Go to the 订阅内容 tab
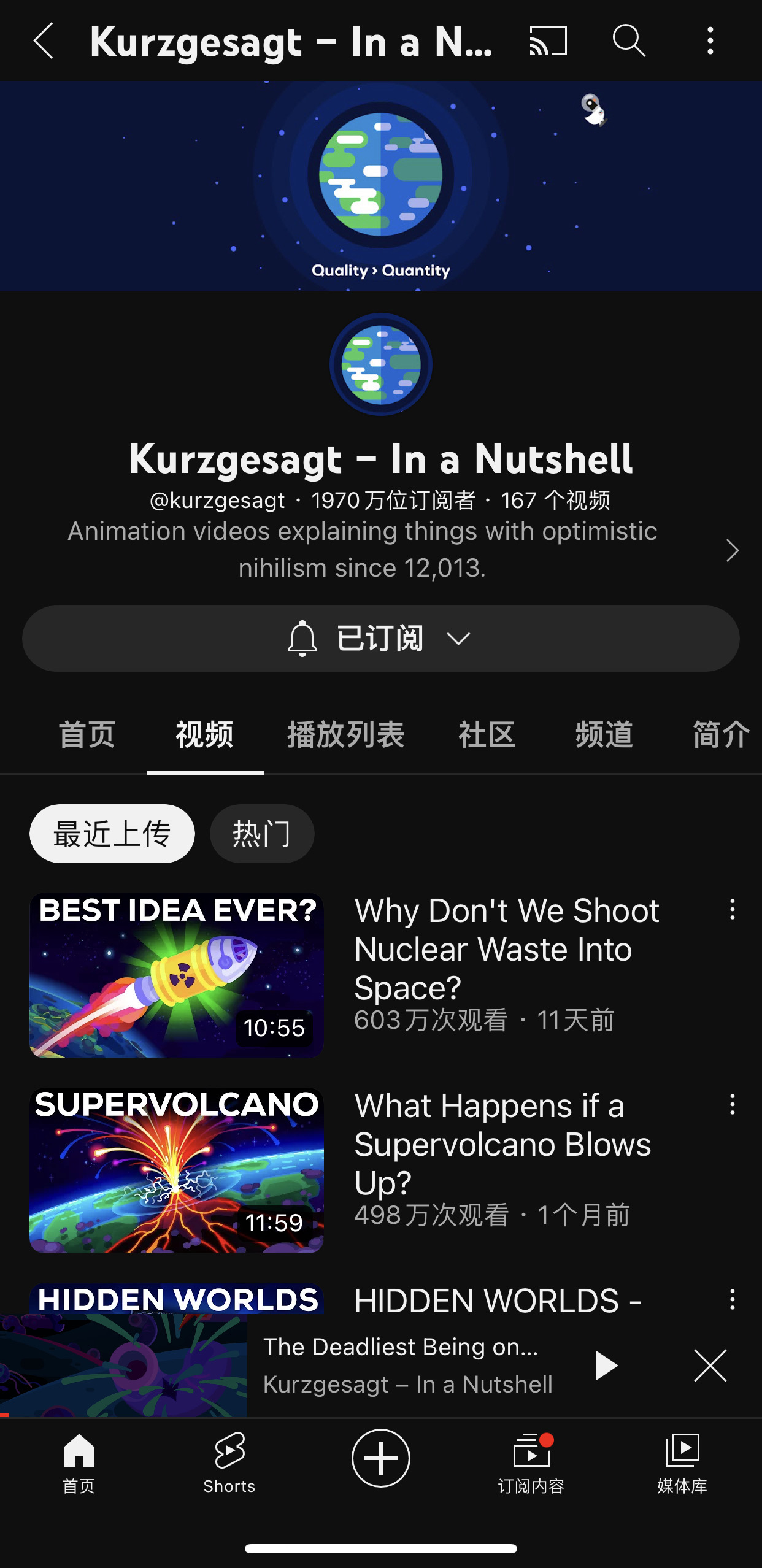Image resolution: width=762 pixels, height=1568 pixels. tap(531, 1462)
